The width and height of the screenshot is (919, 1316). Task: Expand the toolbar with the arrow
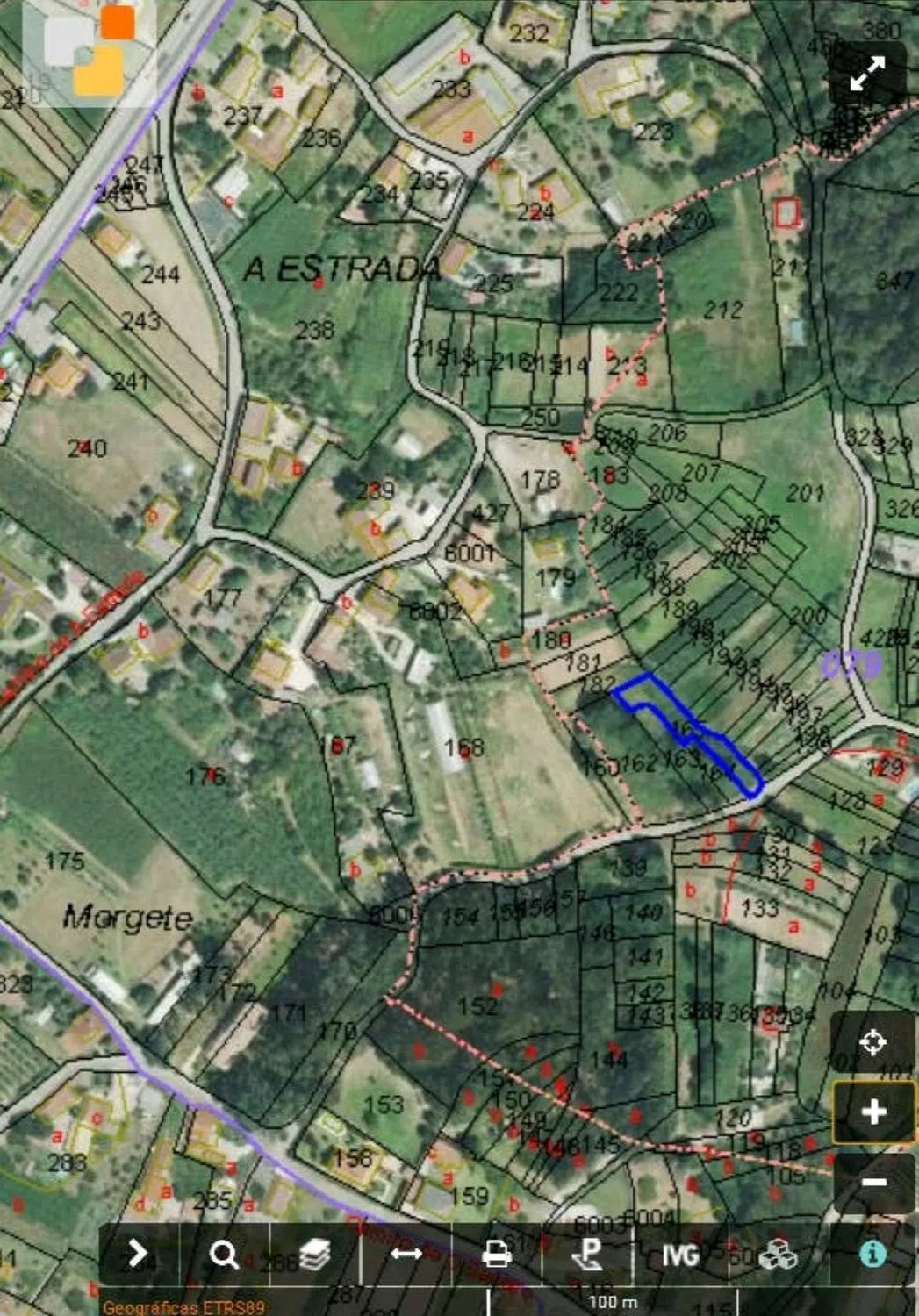[x=138, y=1254]
